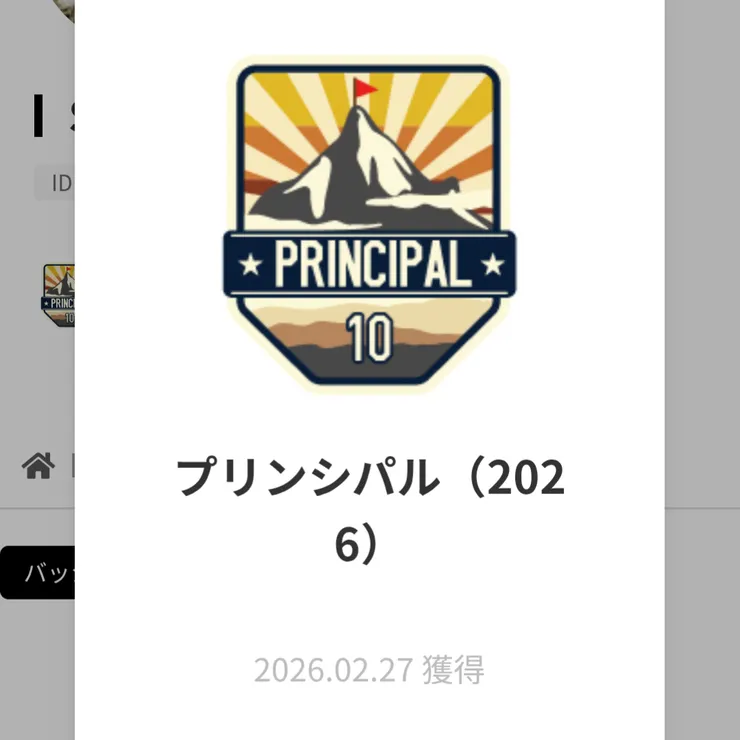Select the black バッジ tab button

click(38, 573)
